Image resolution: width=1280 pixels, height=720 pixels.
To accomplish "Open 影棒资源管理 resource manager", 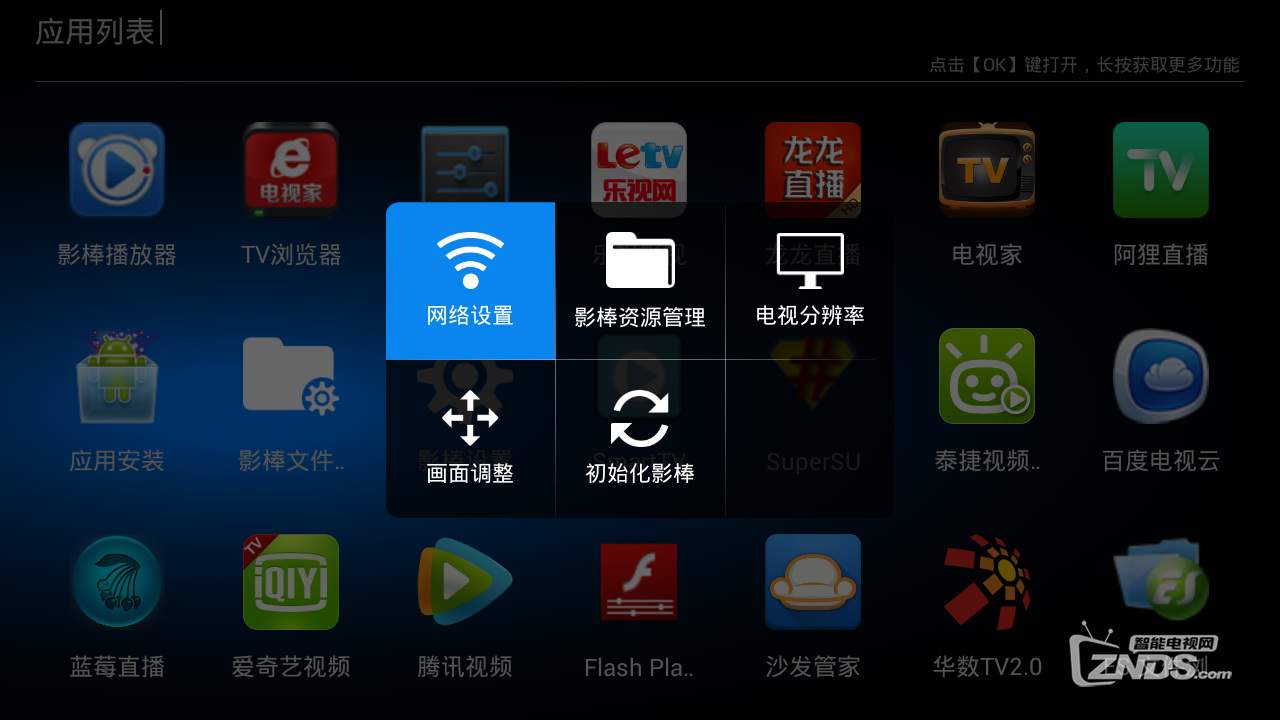I will click(x=640, y=281).
